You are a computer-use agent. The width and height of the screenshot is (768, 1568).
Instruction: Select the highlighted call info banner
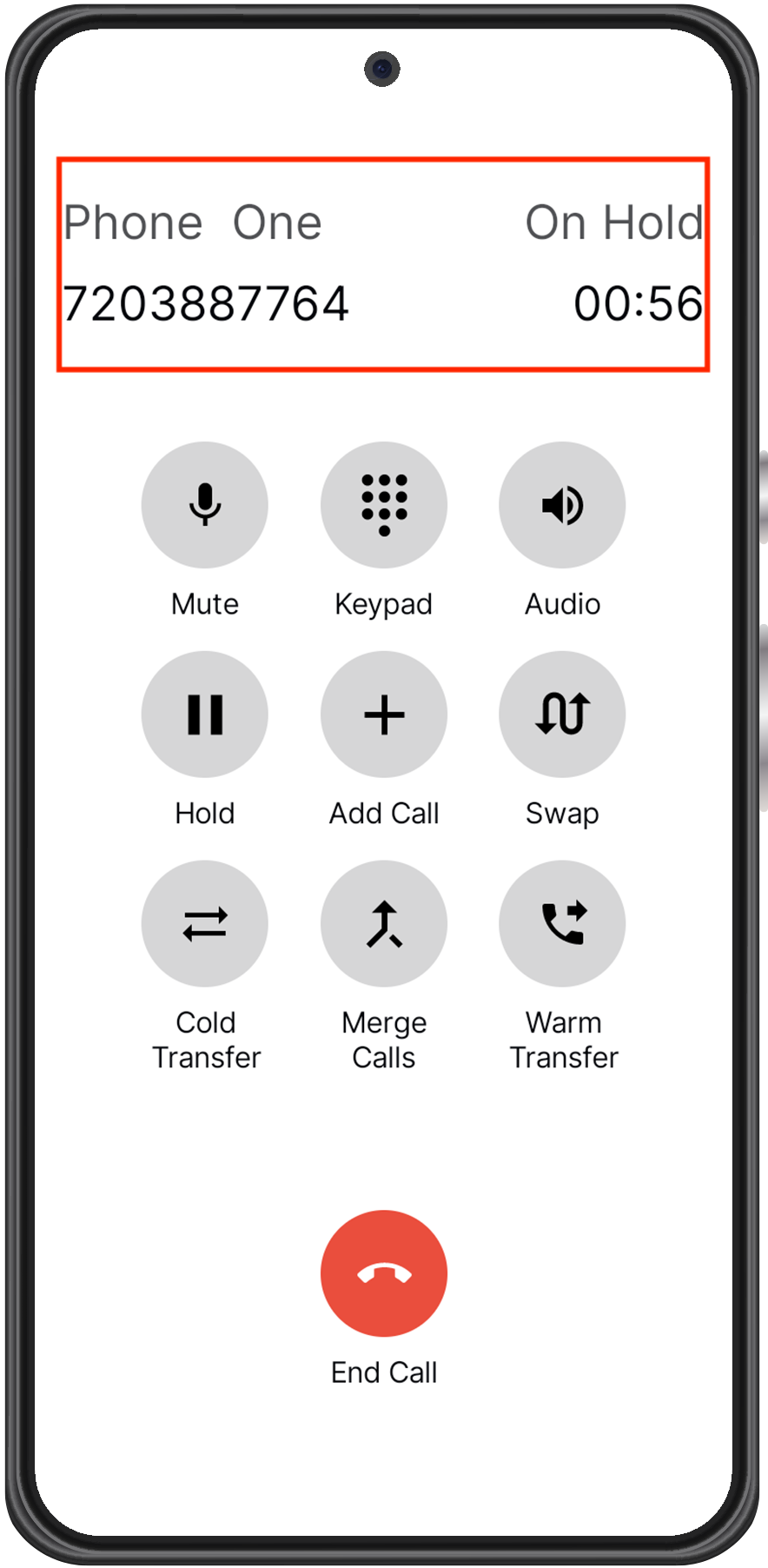click(x=383, y=263)
